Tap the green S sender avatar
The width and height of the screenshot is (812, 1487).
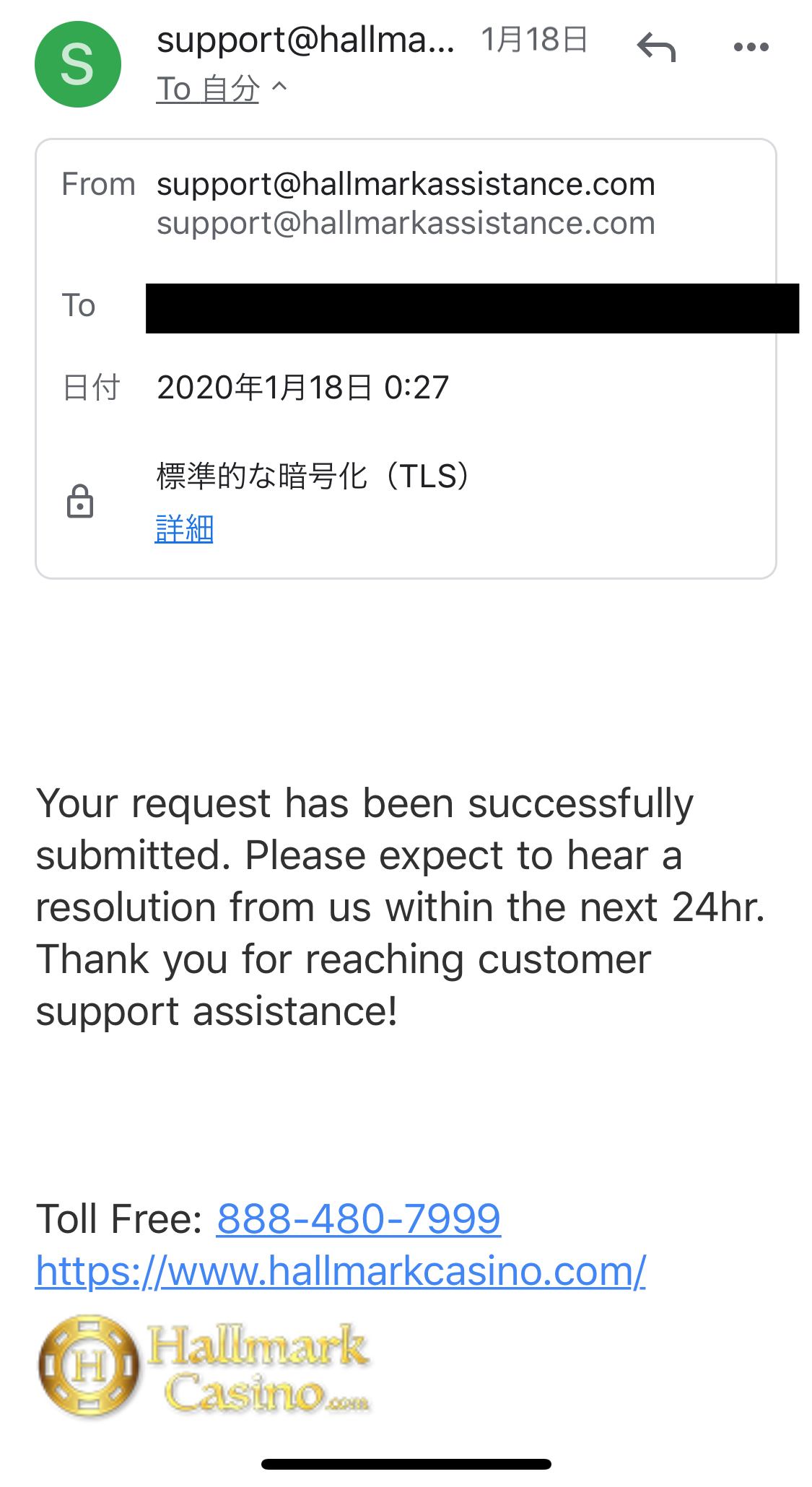(77, 64)
